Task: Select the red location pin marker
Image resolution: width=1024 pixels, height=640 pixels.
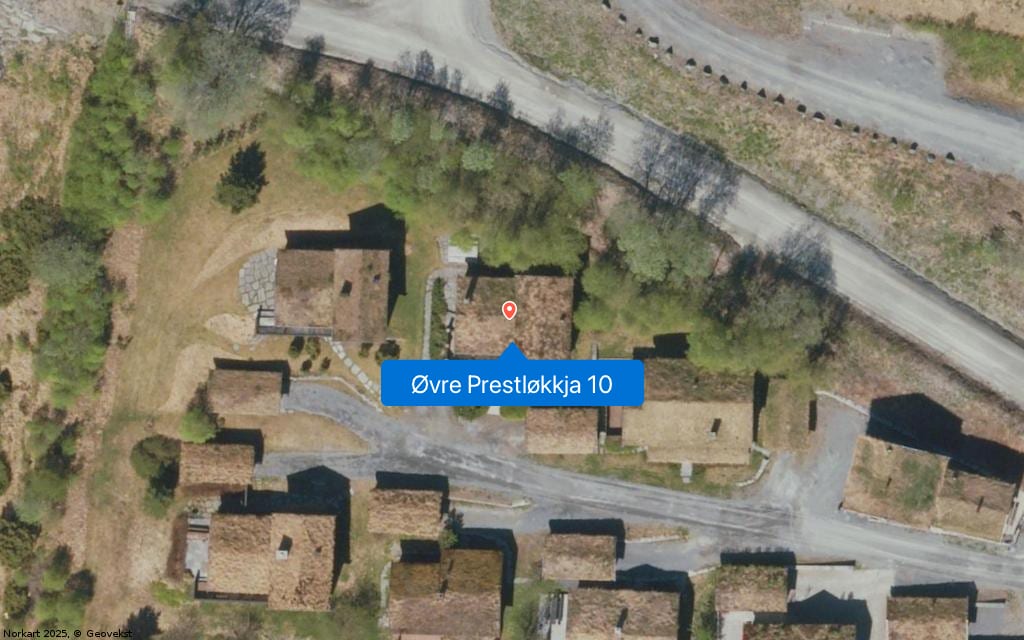Action: click(x=509, y=310)
